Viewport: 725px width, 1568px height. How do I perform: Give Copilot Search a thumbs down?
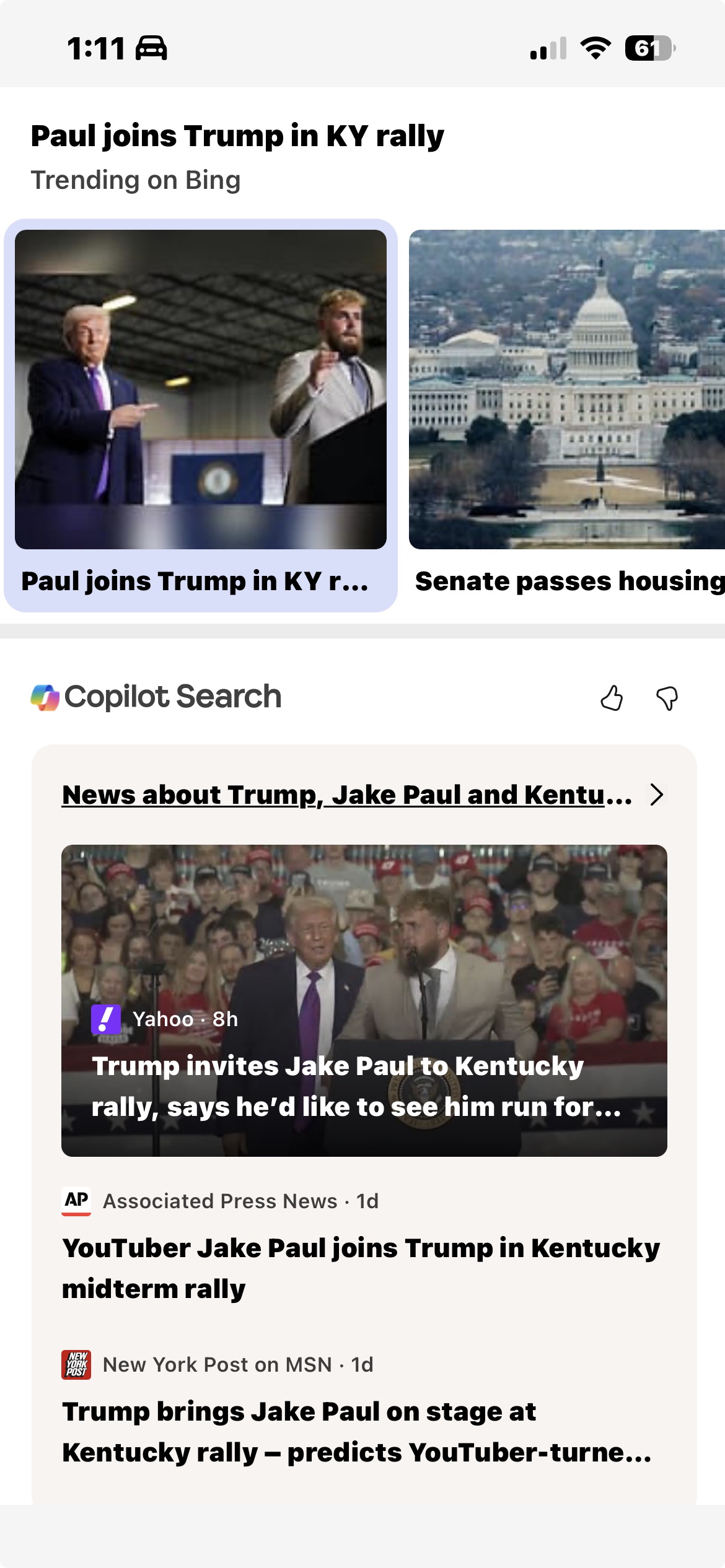click(667, 698)
